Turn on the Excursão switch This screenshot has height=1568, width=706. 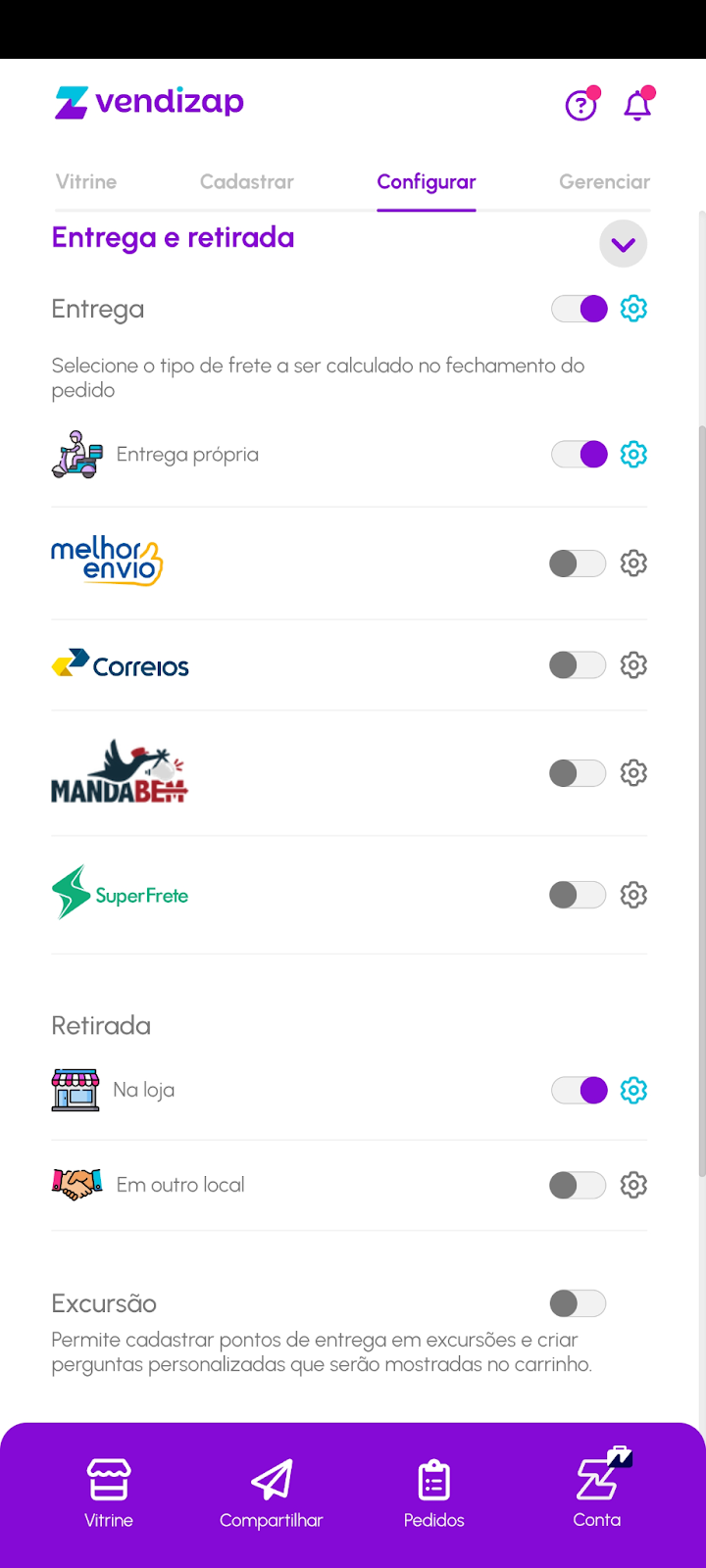(x=578, y=1303)
